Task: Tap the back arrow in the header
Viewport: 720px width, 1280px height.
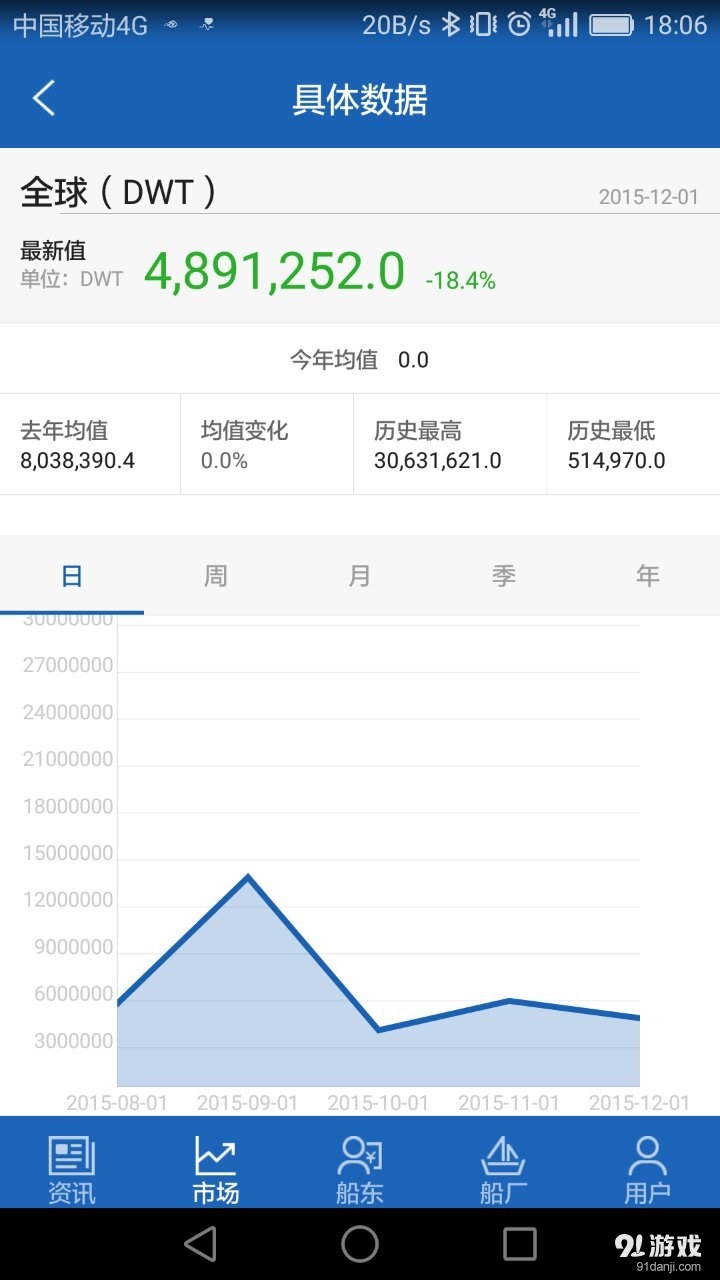Action: click(42, 100)
